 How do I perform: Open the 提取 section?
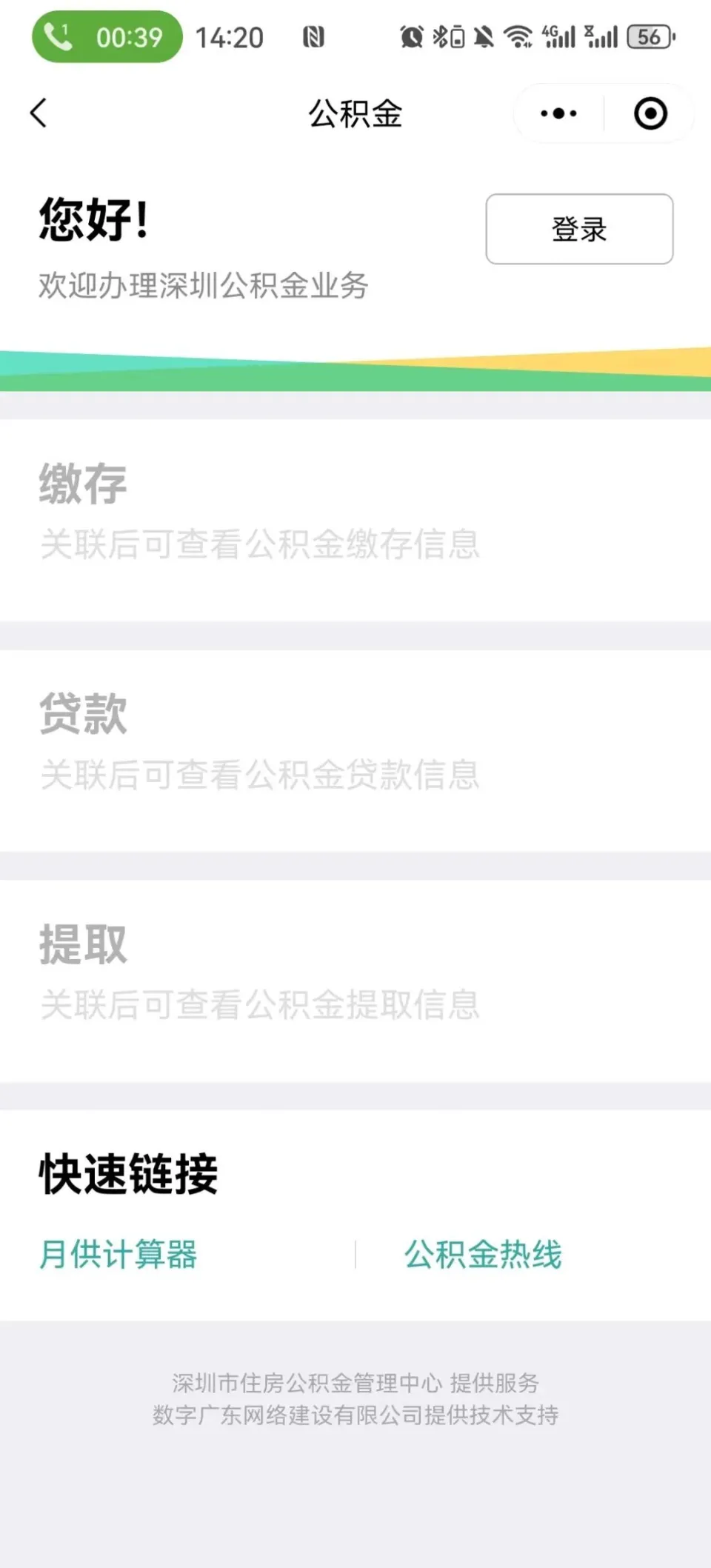pyautogui.click(x=83, y=944)
